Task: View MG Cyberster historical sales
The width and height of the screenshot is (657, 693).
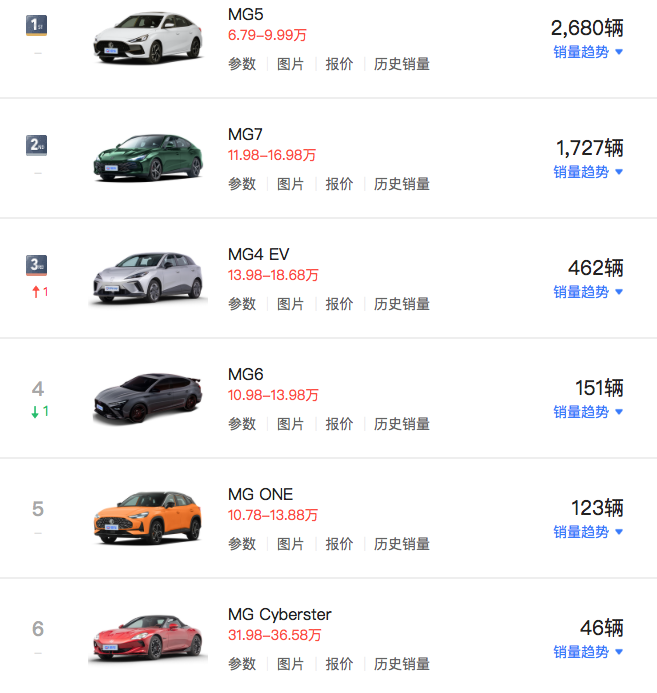Action: [402, 664]
